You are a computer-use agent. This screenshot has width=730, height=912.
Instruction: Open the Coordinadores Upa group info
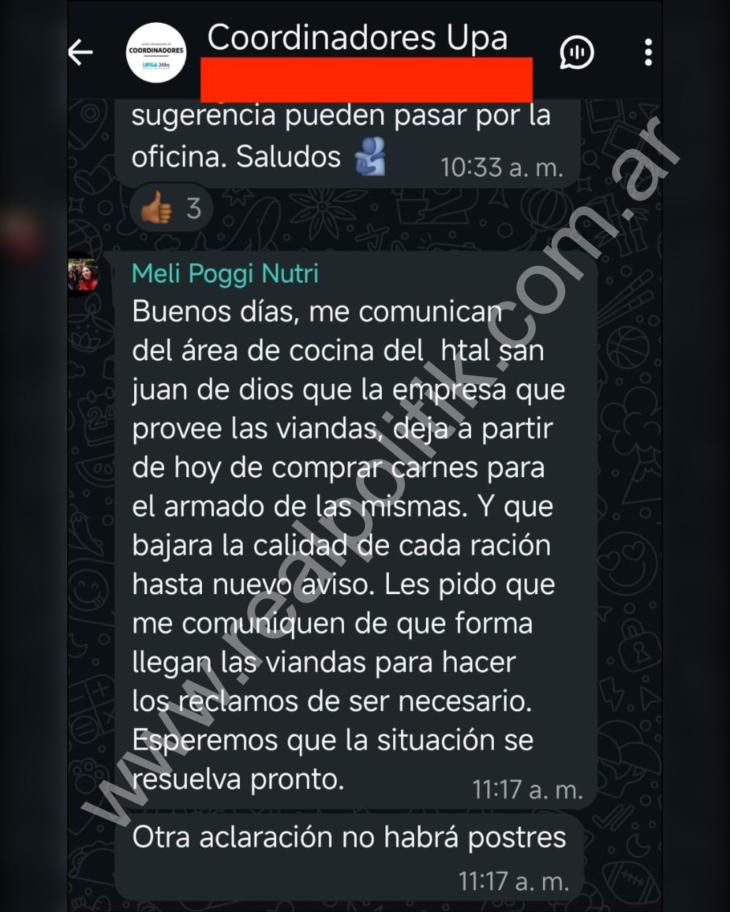[x=356, y=39]
